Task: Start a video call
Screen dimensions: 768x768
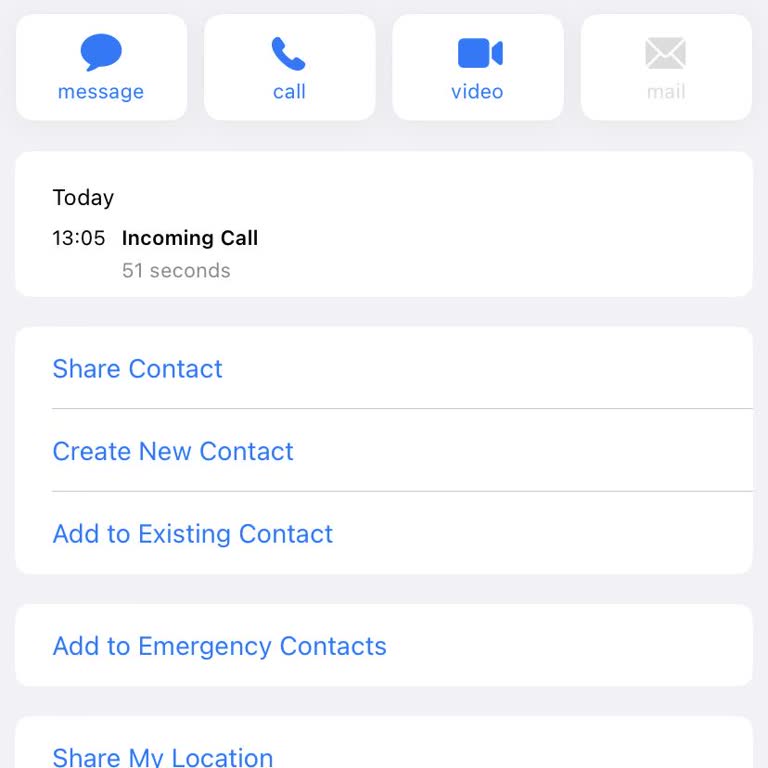Action: tap(477, 67)
